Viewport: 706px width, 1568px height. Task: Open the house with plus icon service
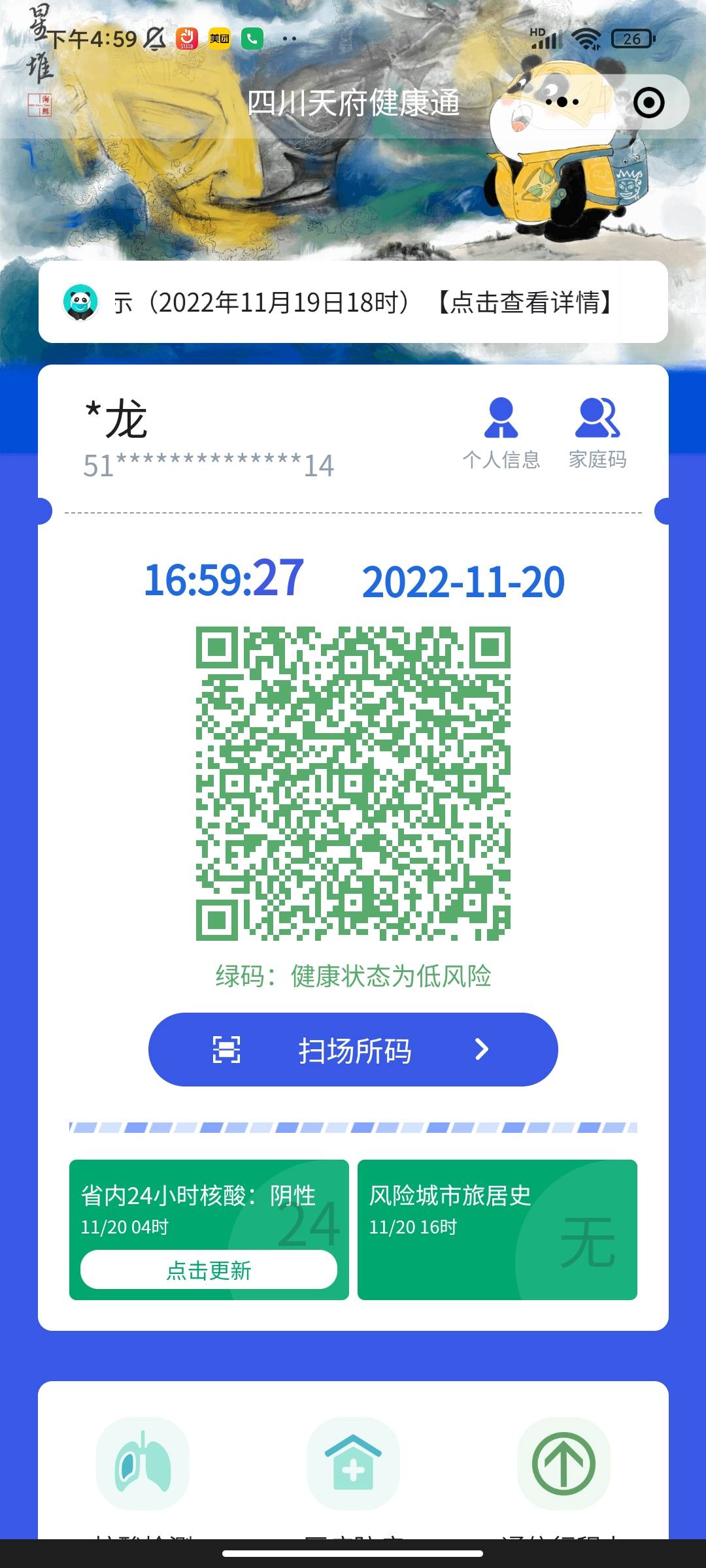[x=353, y=1463]
